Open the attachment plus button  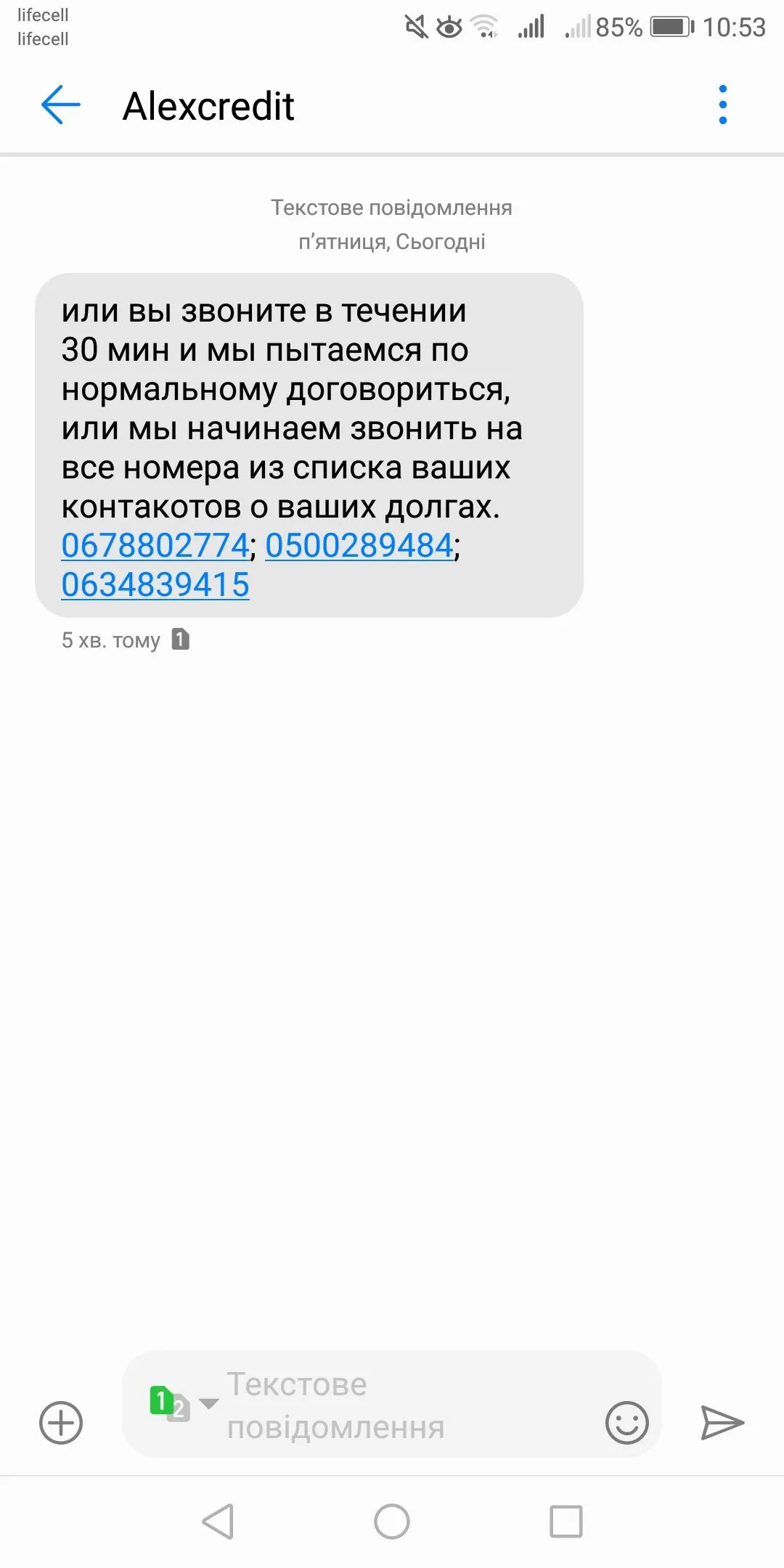point(60,1423)
